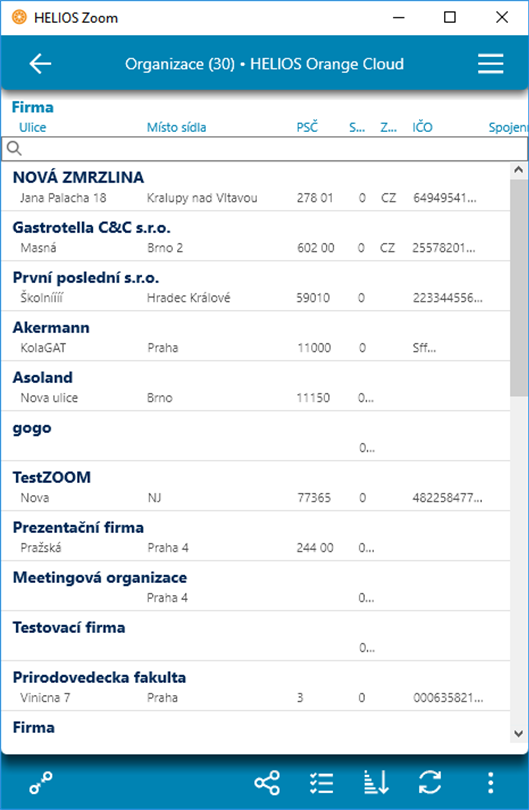Open the gogo row
This screenshot has width=529, height=810.
(x=256, y=436)
